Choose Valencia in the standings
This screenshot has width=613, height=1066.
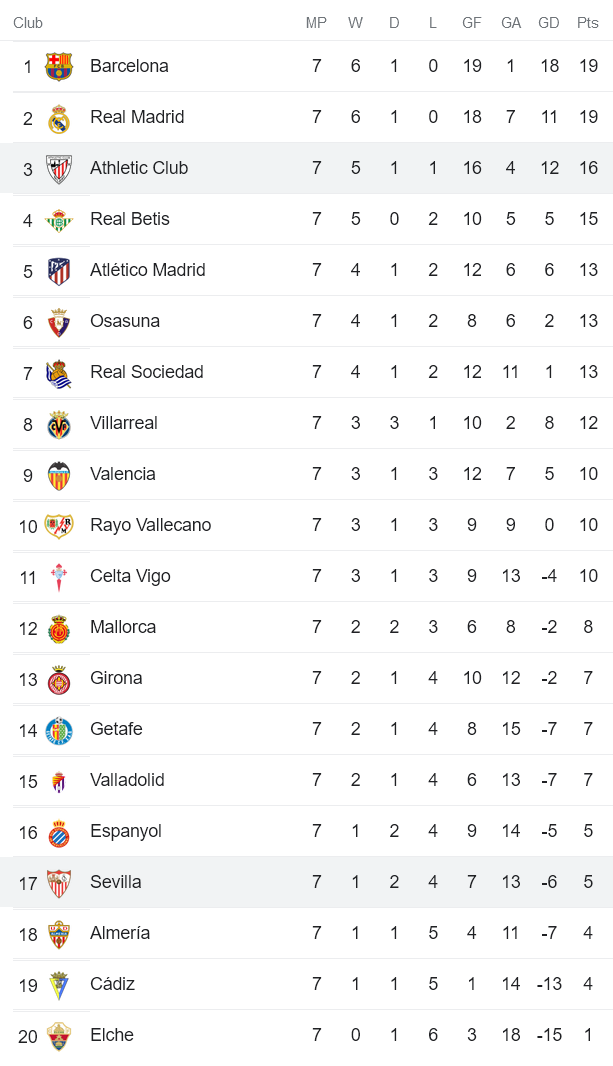click(x=123, y=474)
